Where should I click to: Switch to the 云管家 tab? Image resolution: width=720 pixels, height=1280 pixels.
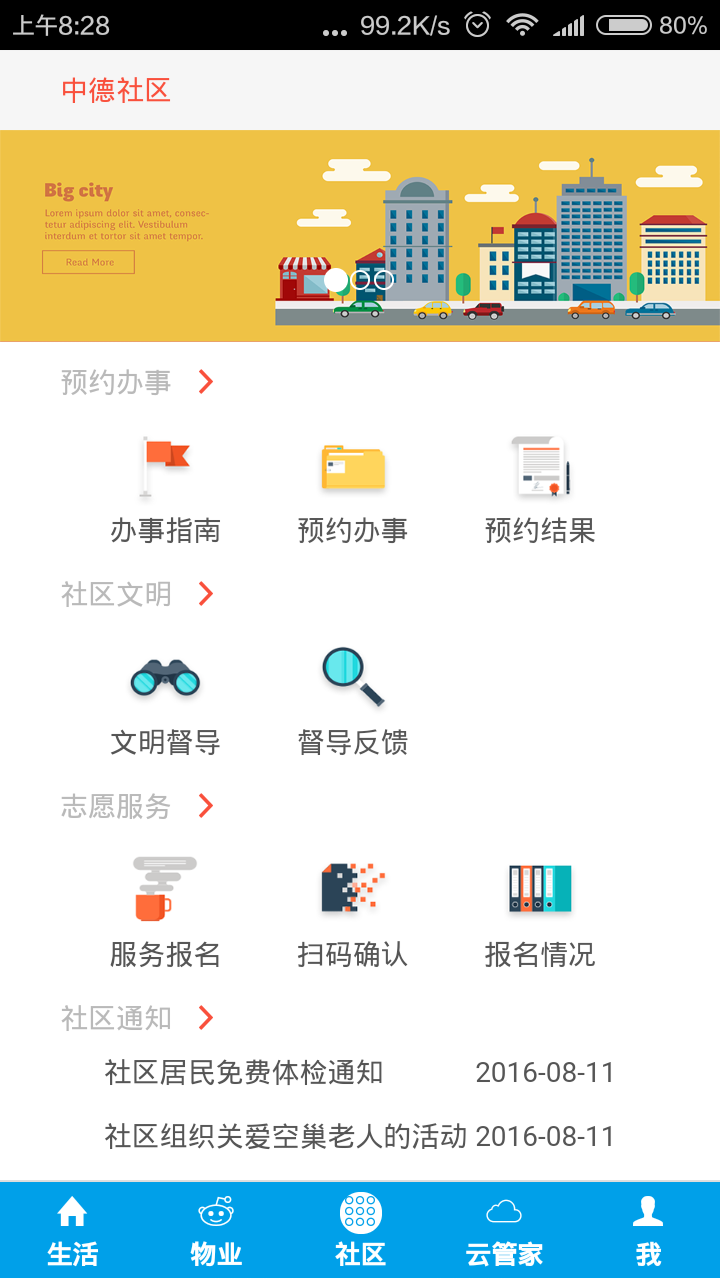click(504, 1231)
